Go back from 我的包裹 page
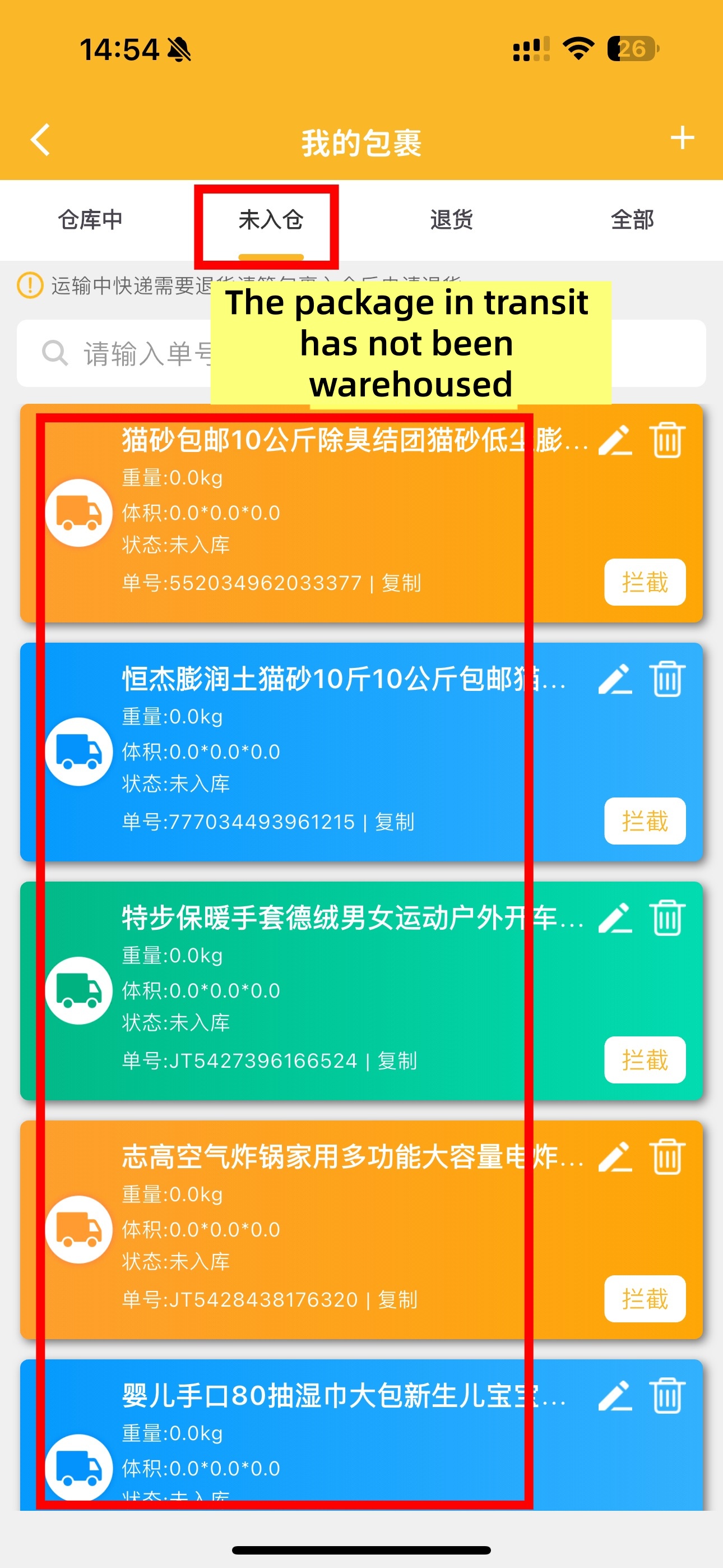Image resolution: width=723 pixels, height=1568 pixels. (x=41, y=140)
